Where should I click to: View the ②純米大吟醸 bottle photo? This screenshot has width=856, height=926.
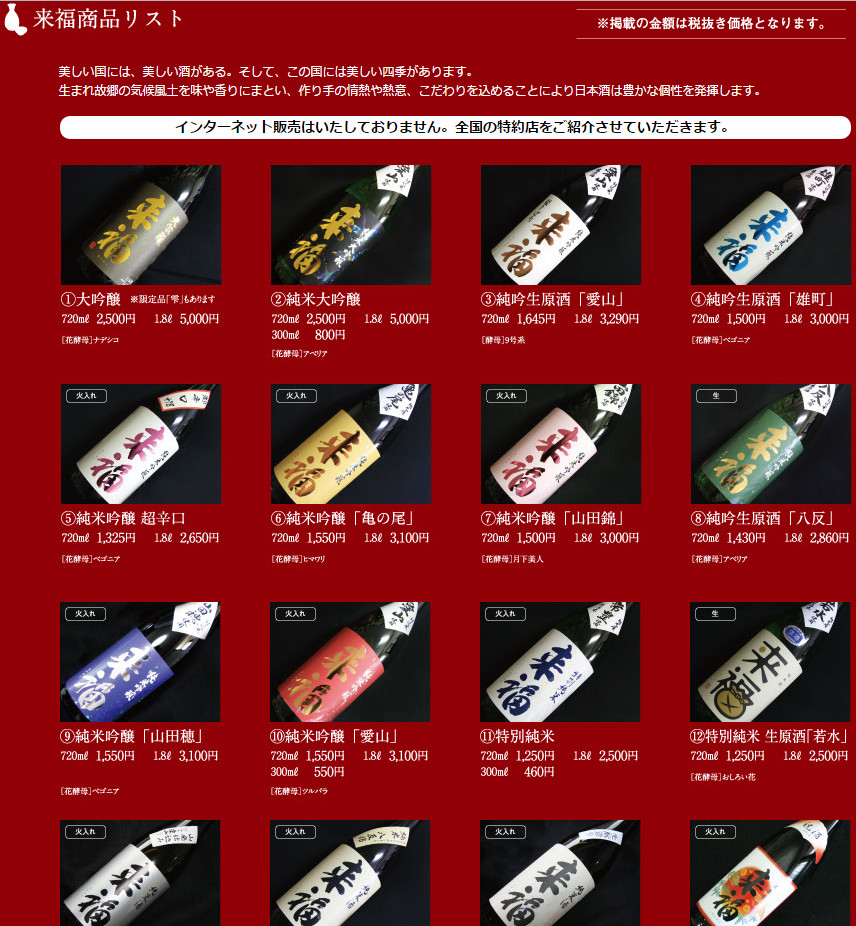coord(351,225)
